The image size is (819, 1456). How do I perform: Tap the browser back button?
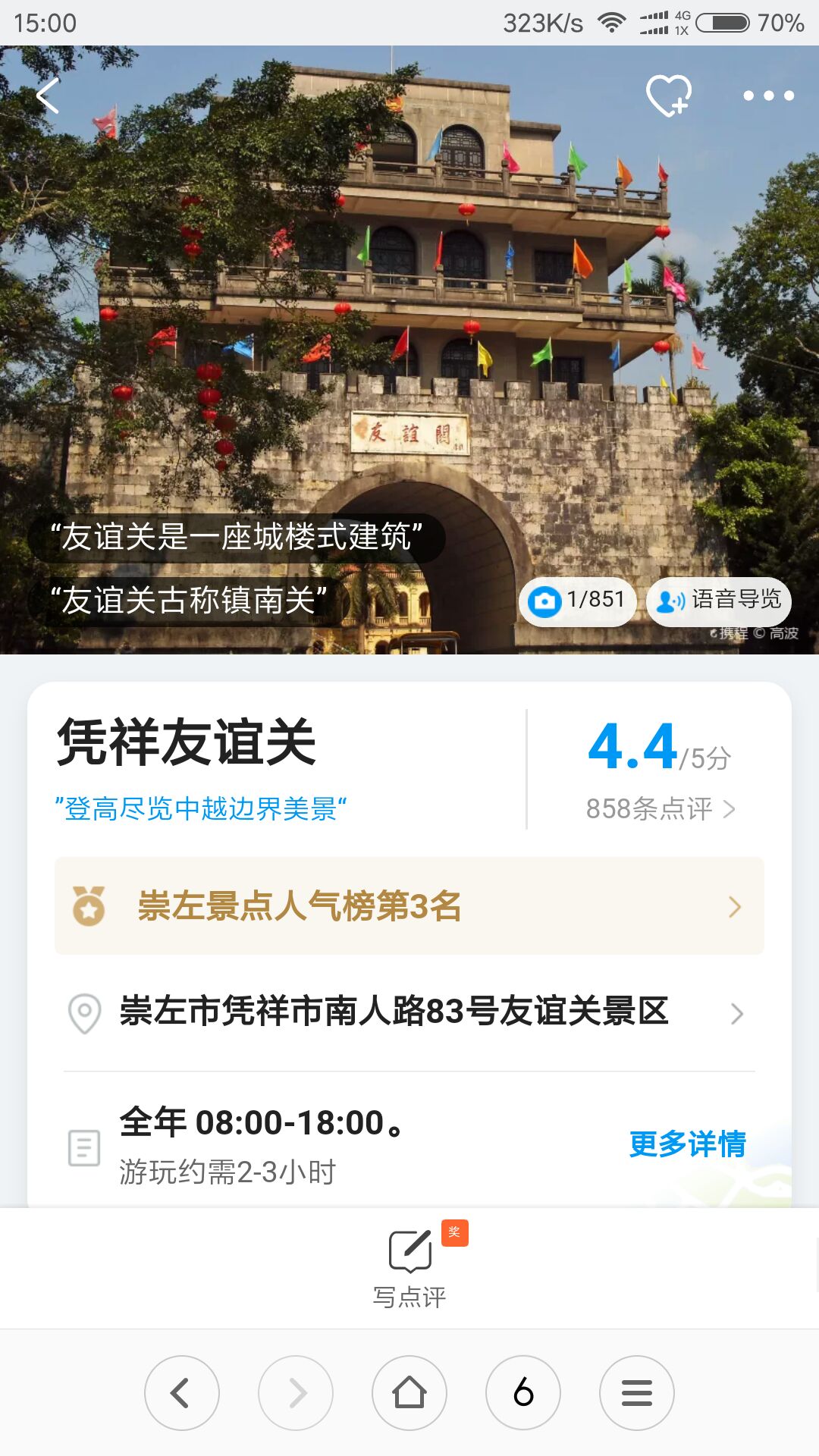coord(182,1393)
